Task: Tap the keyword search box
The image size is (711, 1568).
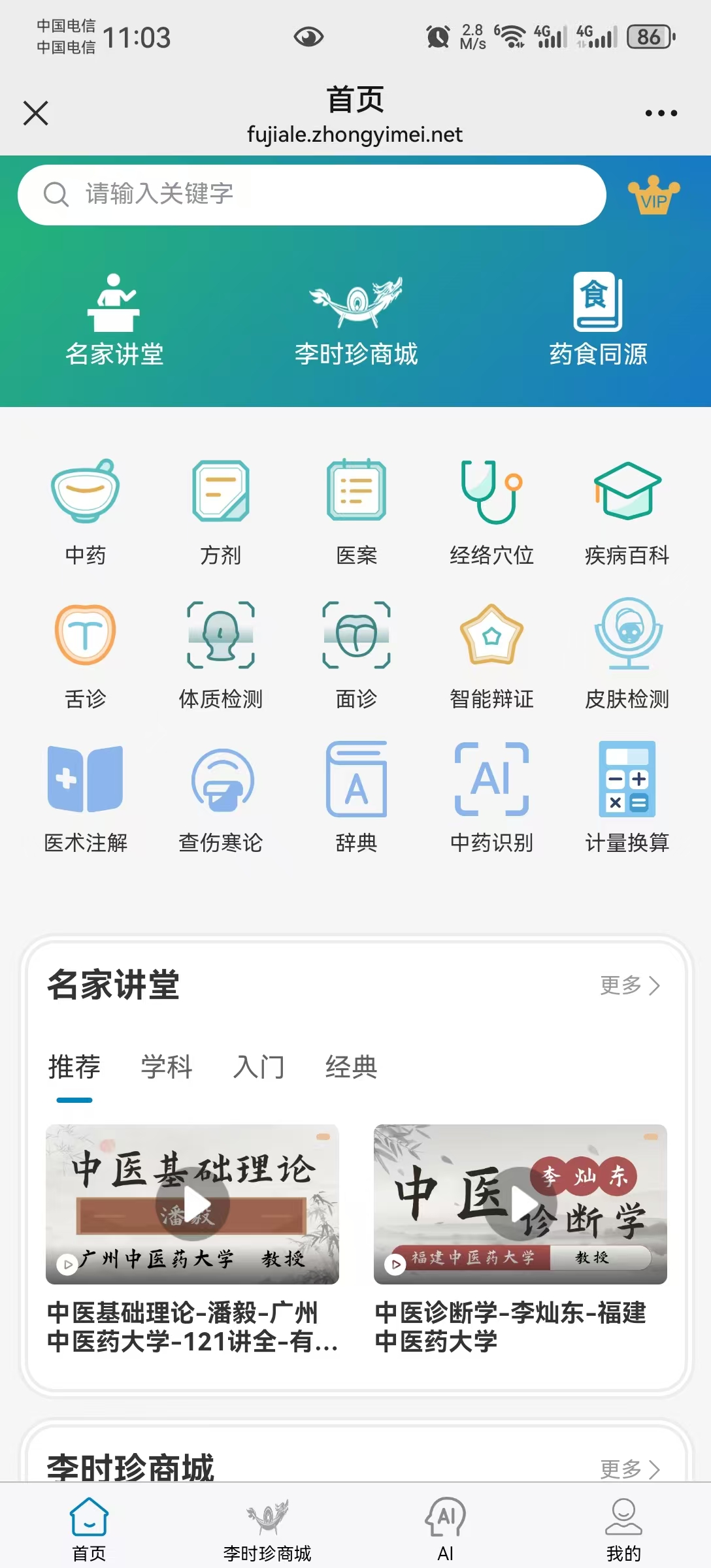Action: coord(312,195)
